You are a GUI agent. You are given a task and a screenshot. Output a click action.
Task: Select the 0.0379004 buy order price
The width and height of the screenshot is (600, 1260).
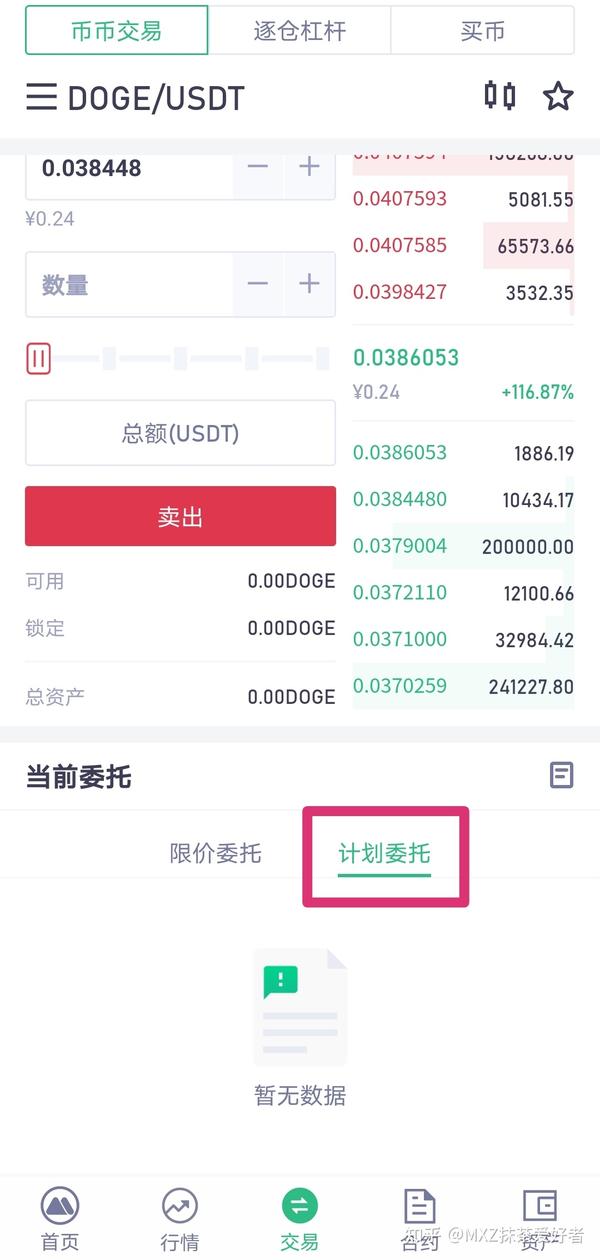coord(400,546)
